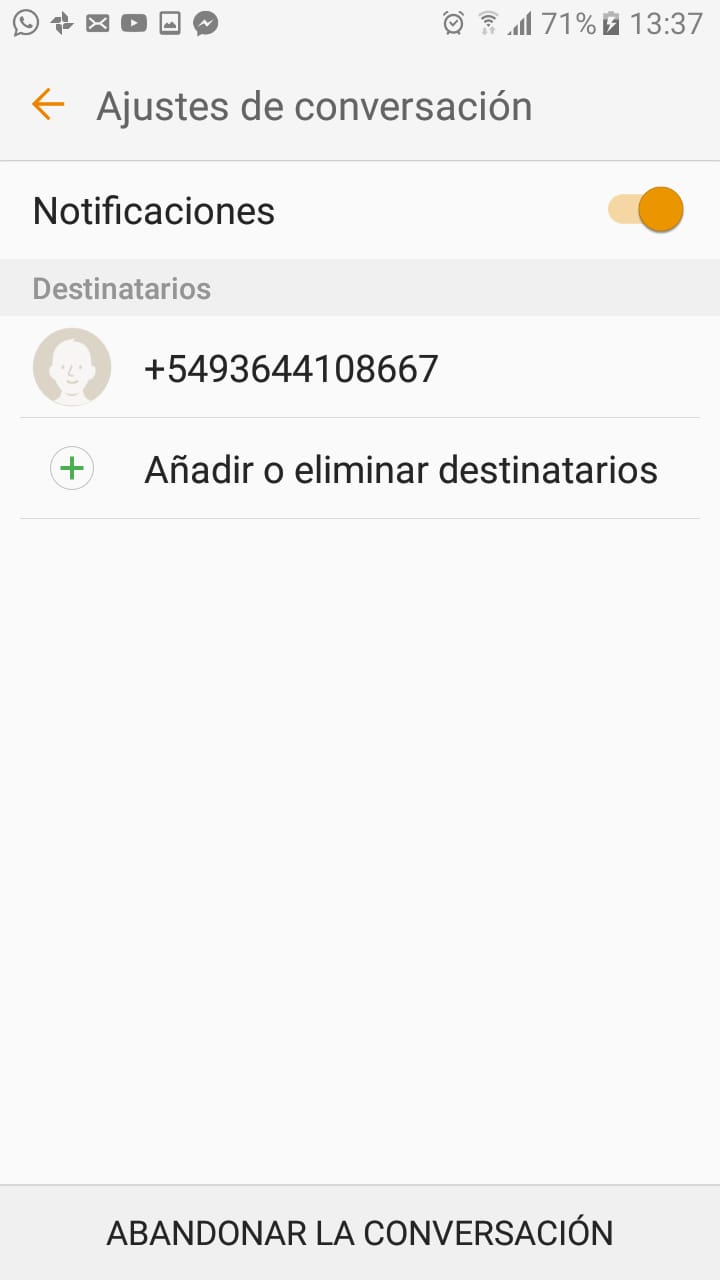
Task: Turn off the Notificaciones switch
Action: 647,210
